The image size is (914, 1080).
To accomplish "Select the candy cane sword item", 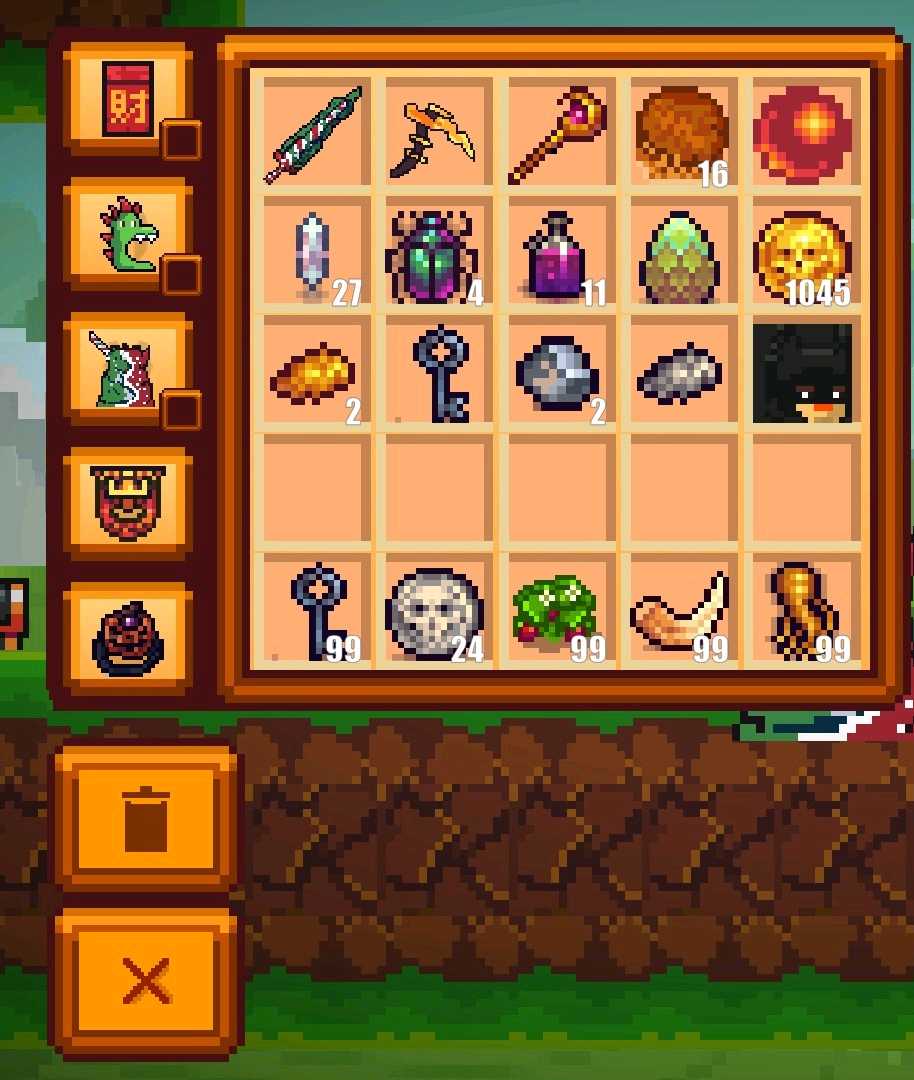I will pos(313,134).
